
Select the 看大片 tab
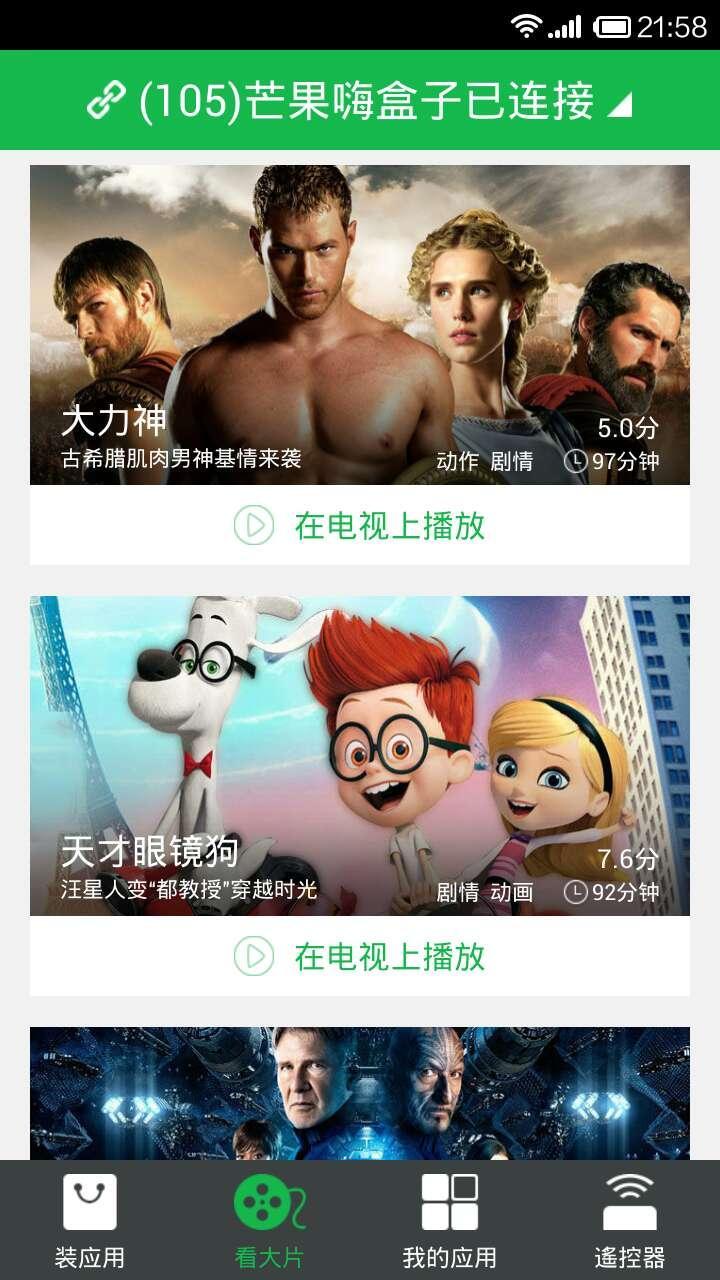point(269,1220)
